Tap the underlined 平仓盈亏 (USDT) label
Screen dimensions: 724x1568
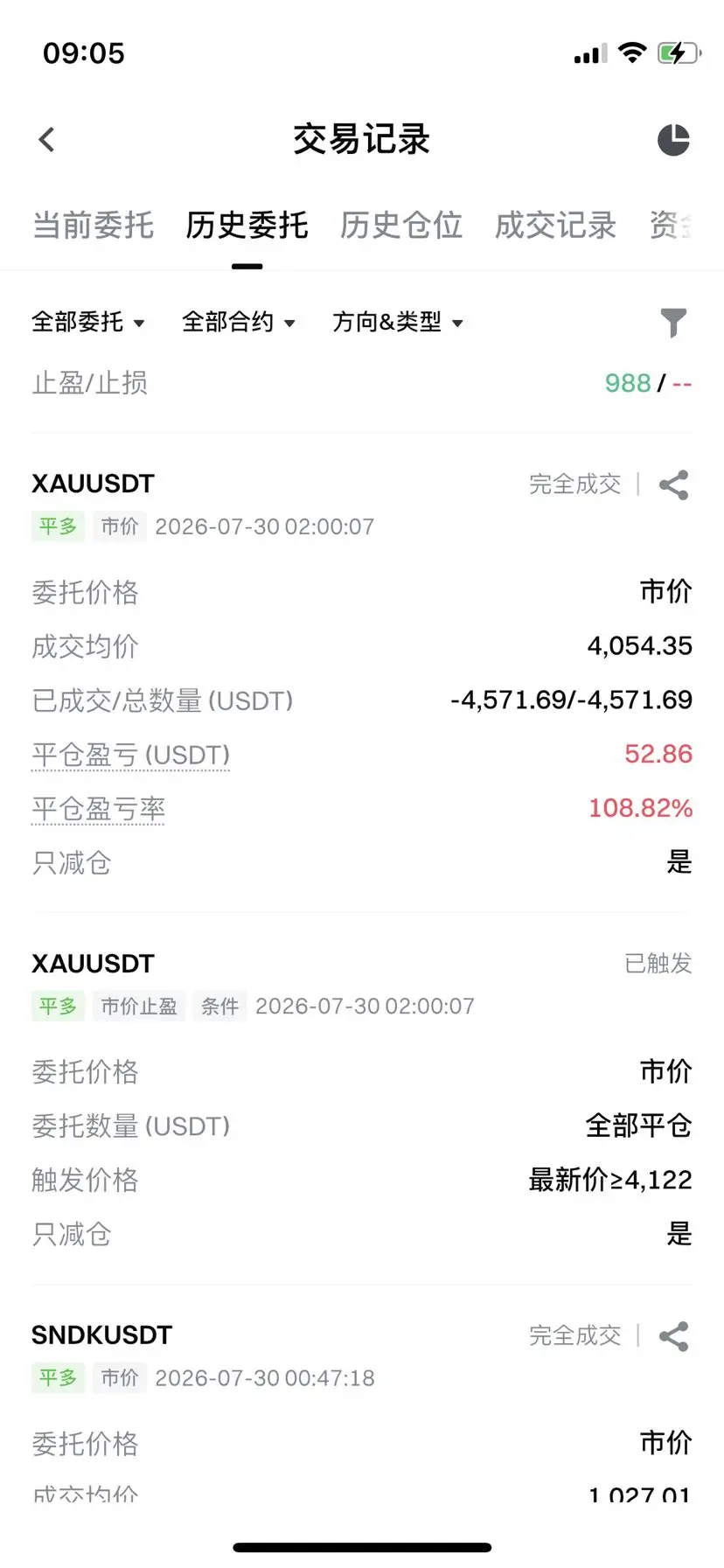click(x=131, y=755)
